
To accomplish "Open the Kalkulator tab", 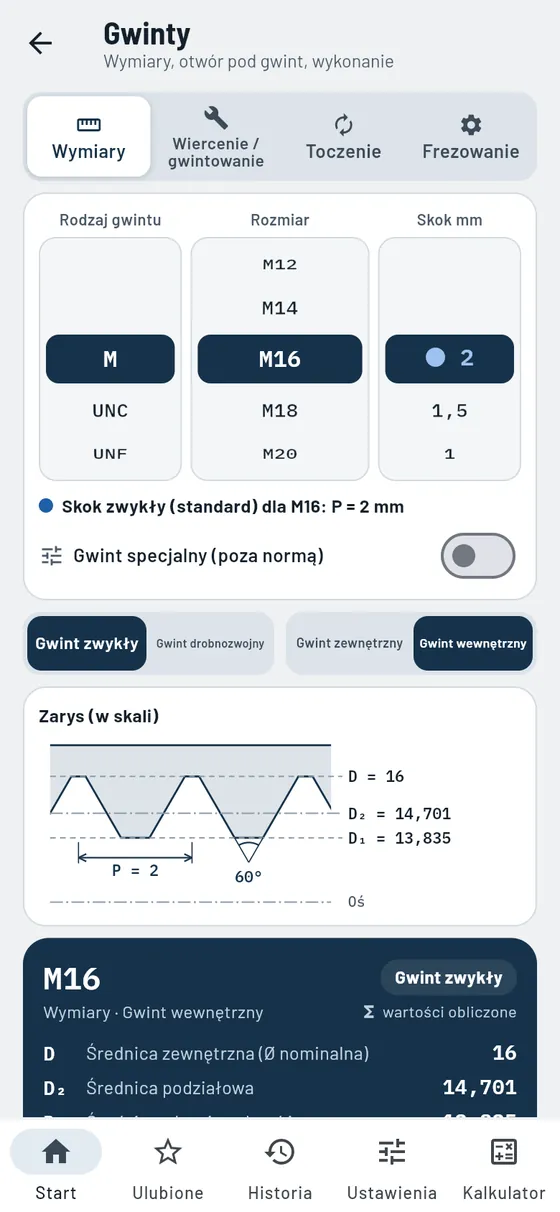I will pyautogui.click(x=504, y=1166).
